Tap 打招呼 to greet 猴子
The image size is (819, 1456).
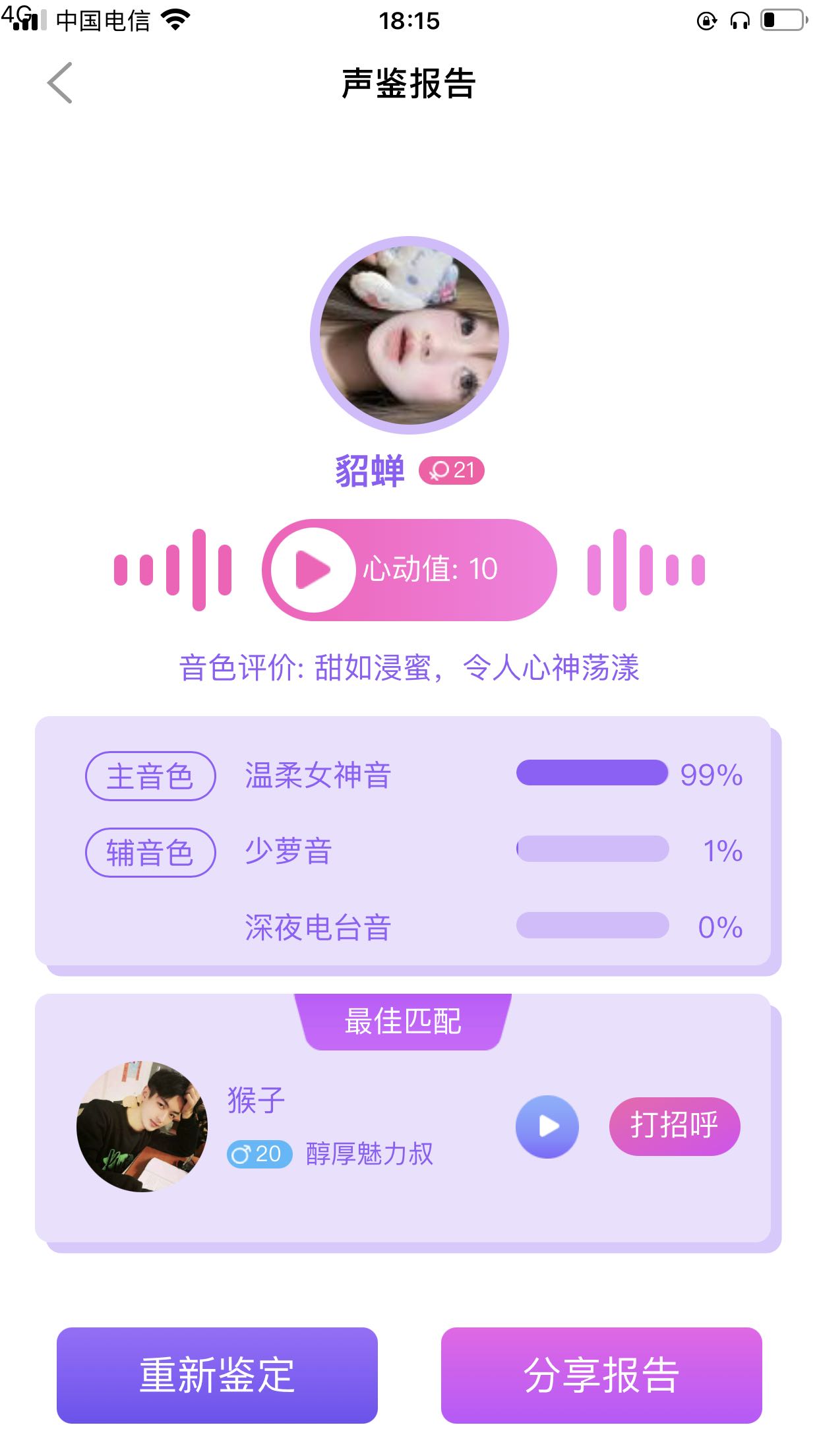(674, 1126)
